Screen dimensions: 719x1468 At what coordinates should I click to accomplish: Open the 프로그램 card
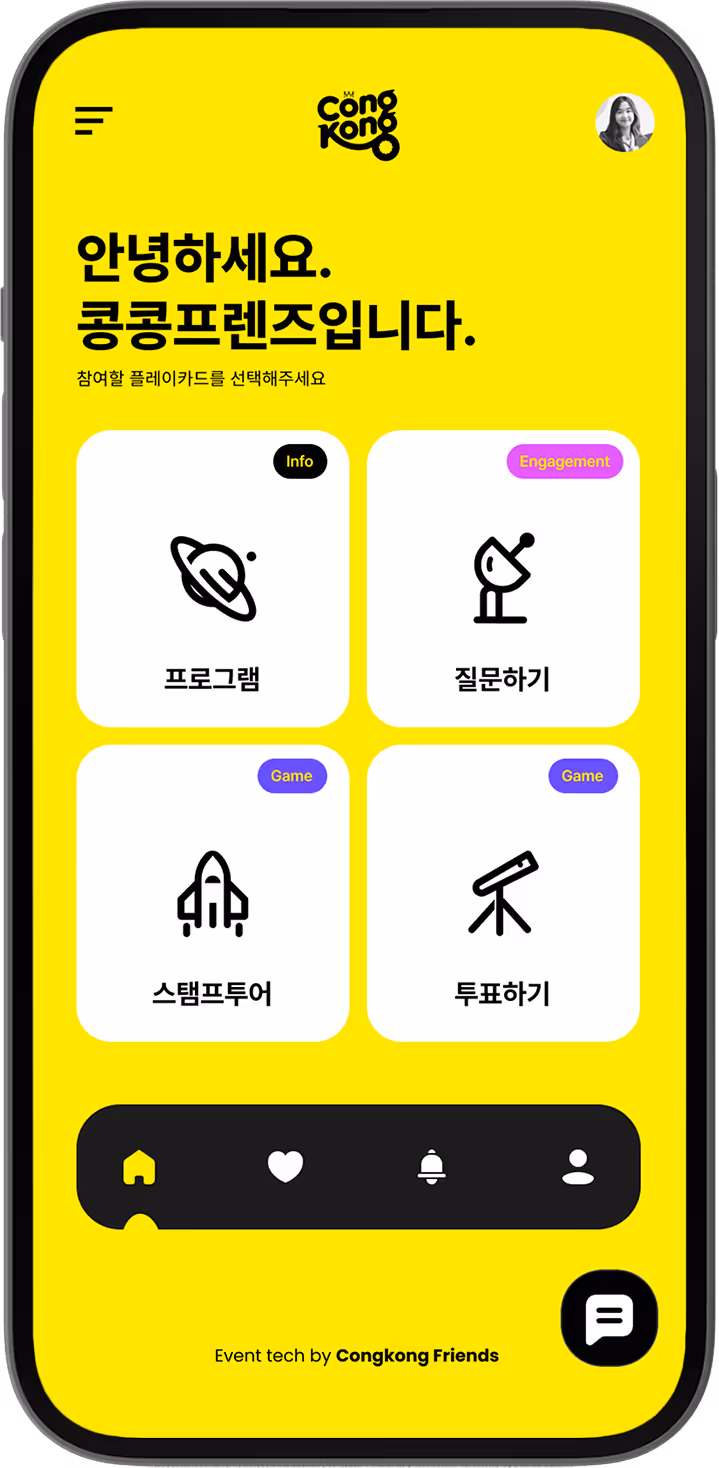tap(213, 579)
